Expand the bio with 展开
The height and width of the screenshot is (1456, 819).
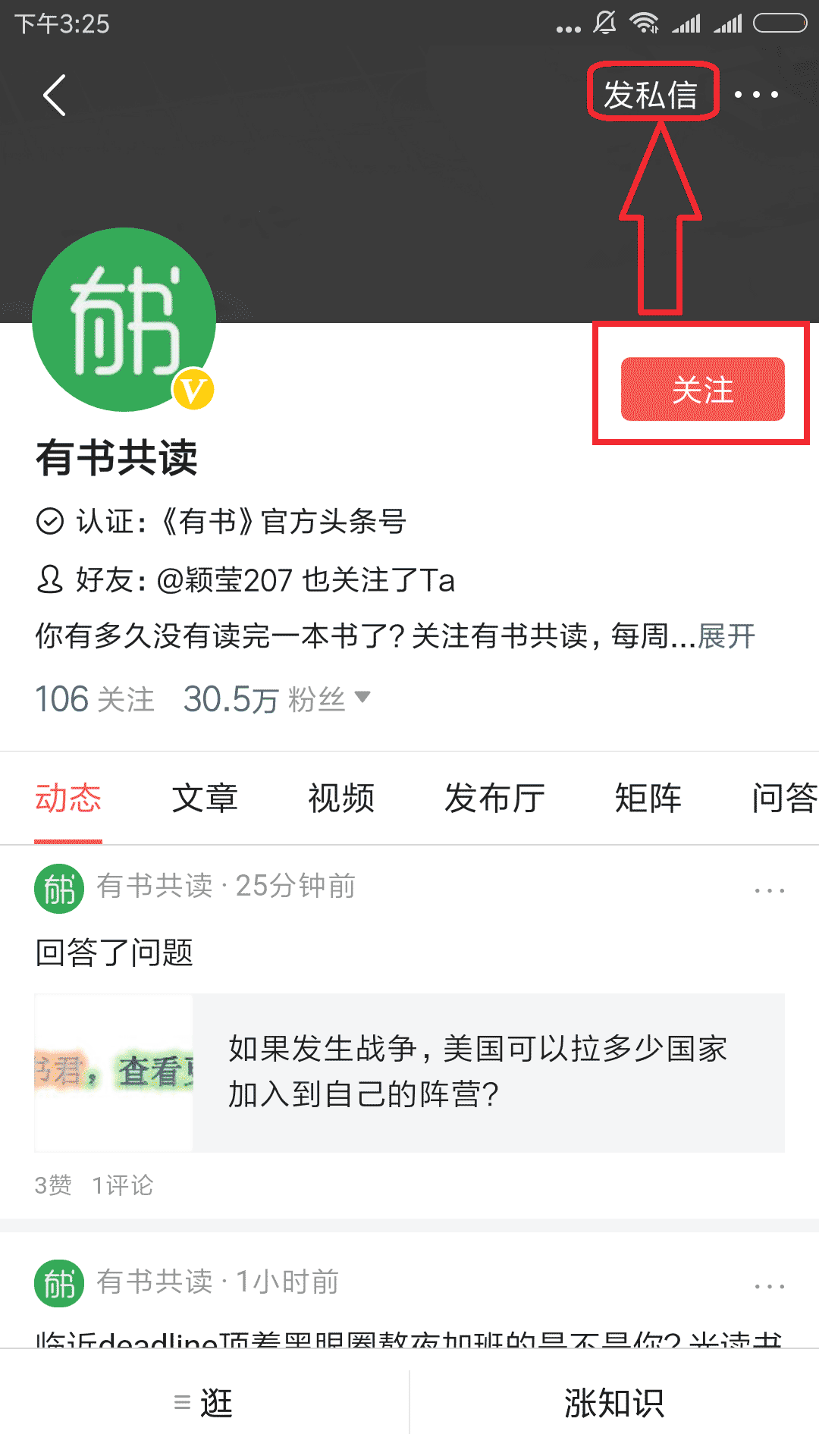coord(726,636)
